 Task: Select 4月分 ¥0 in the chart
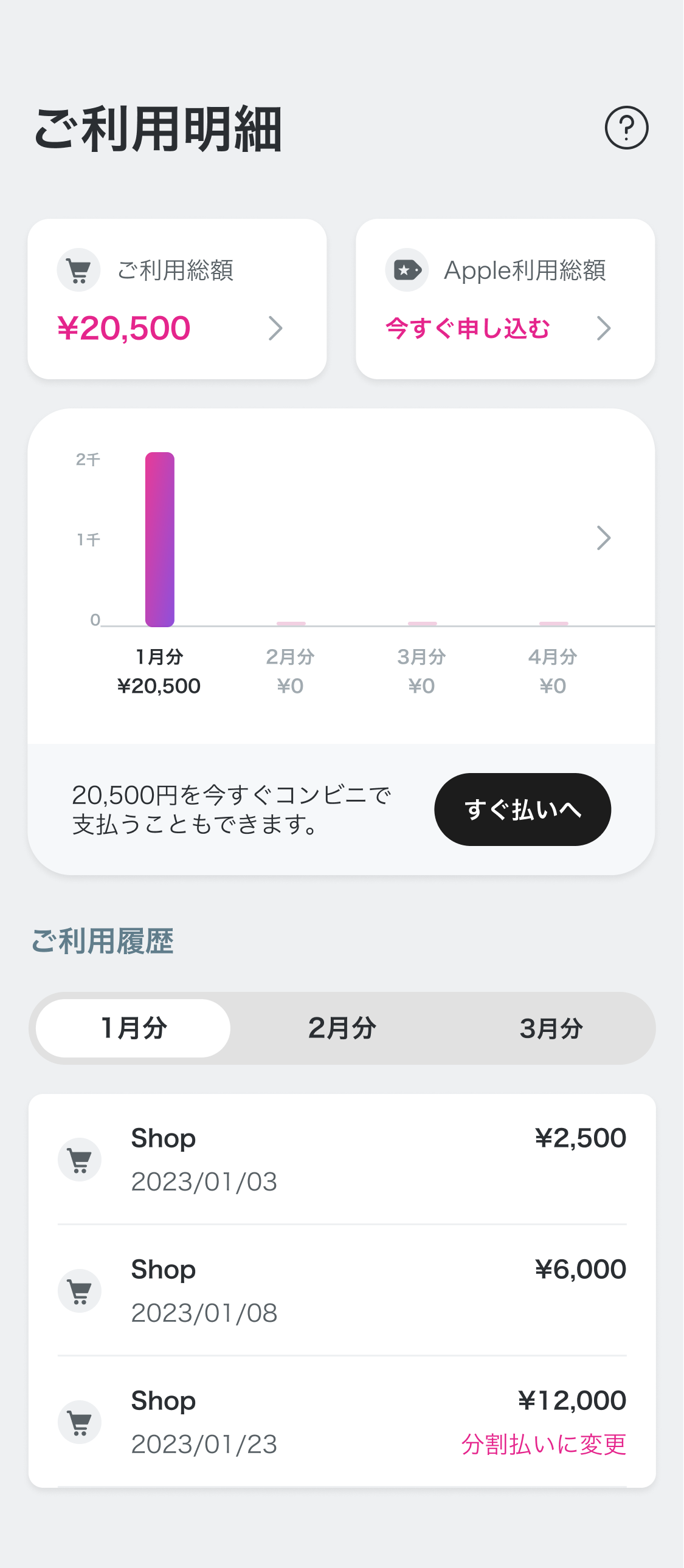click(553, 672)
